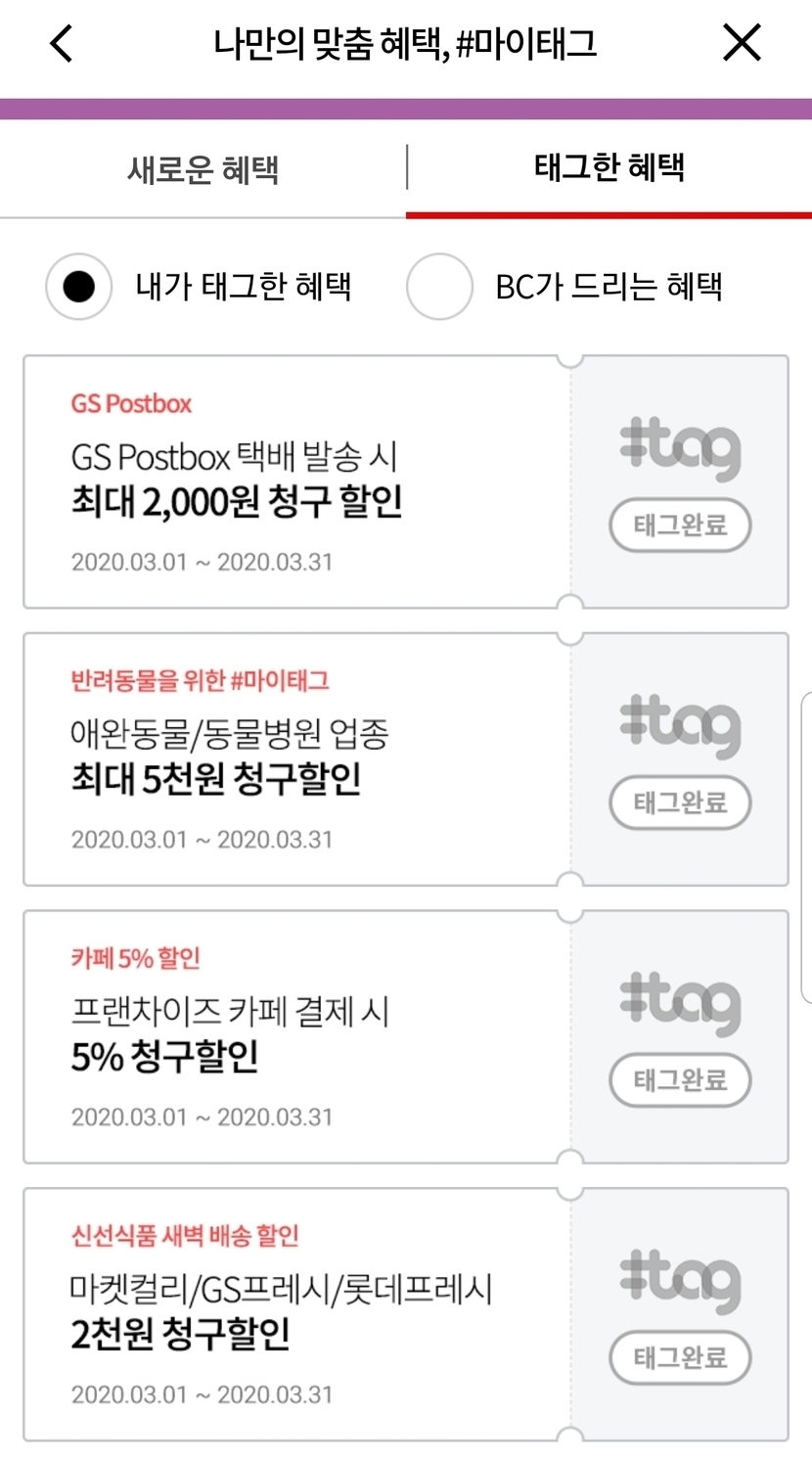Tap 태그완료 on the 반려동물 benefit

click(680, 803)
